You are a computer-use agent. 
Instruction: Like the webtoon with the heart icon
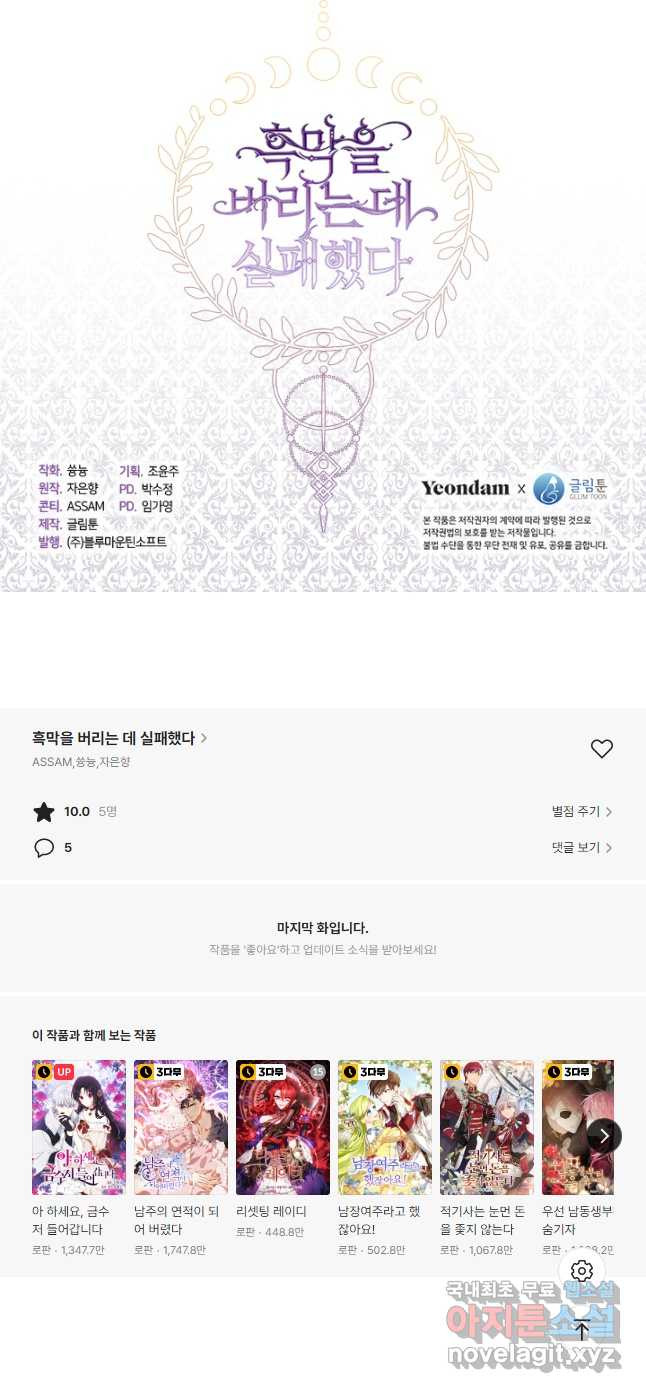click(x=601, y=749)
